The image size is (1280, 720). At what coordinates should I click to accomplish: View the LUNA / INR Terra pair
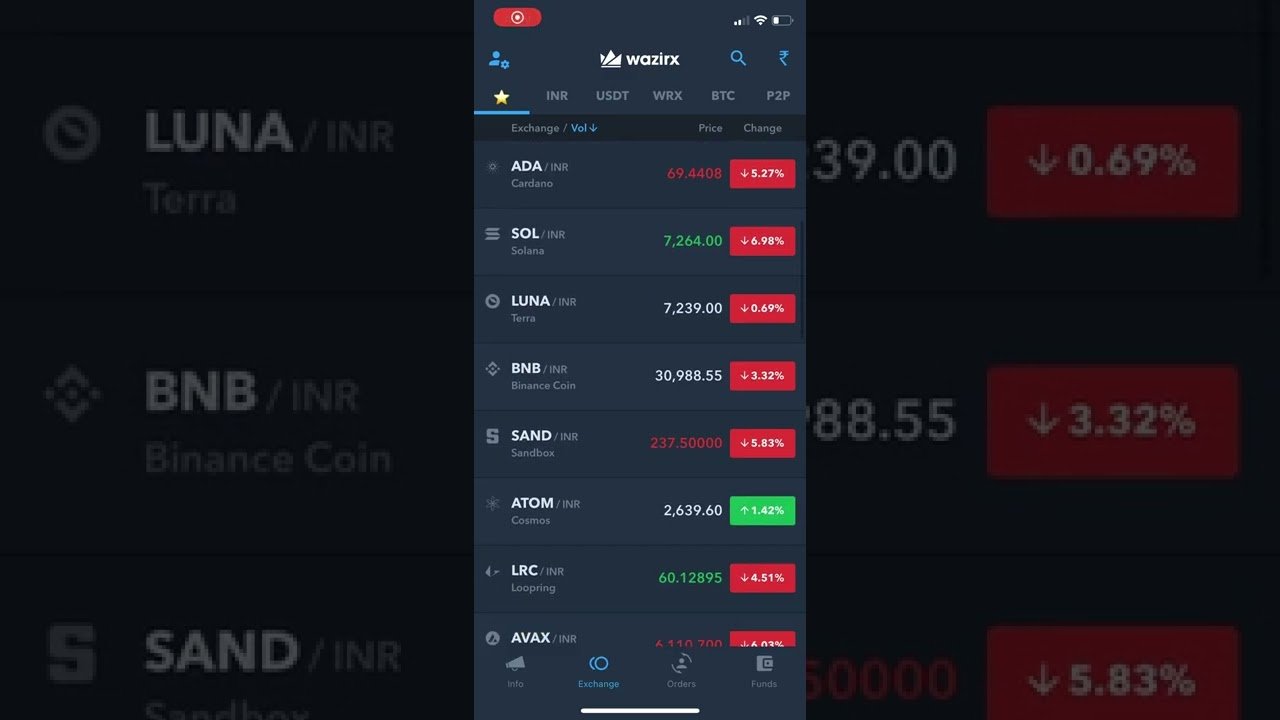point(600,308)
